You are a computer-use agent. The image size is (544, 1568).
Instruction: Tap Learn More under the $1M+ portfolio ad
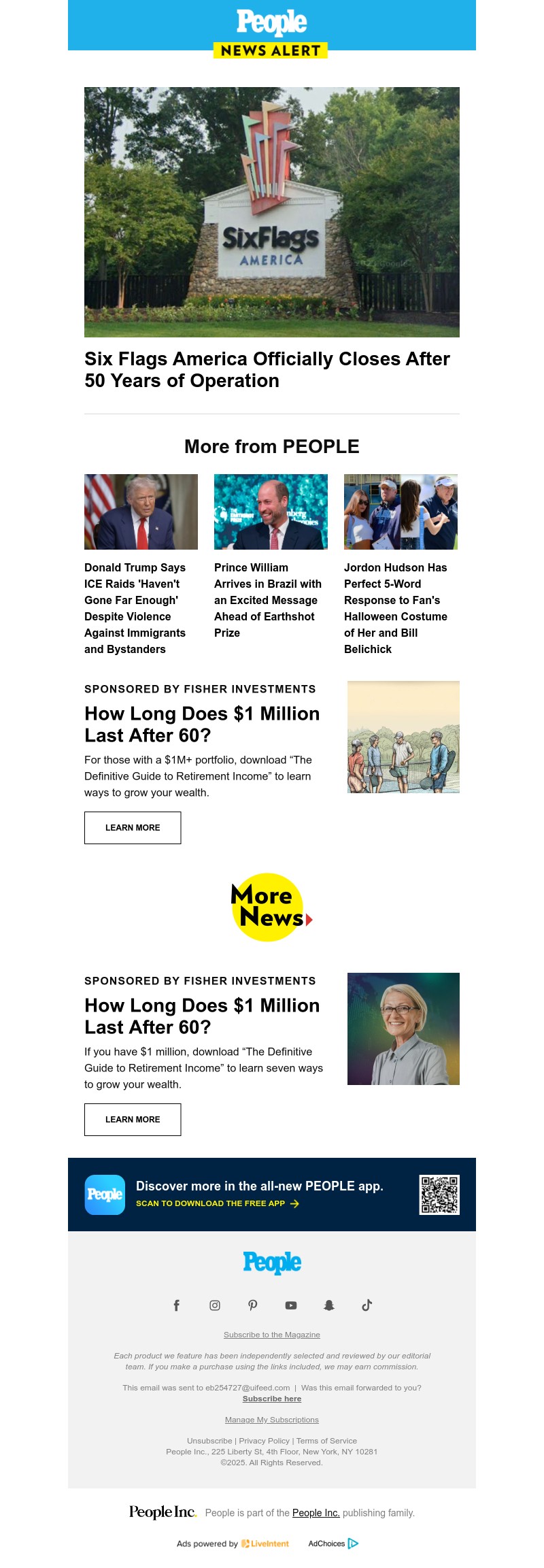tap(133, 828)
